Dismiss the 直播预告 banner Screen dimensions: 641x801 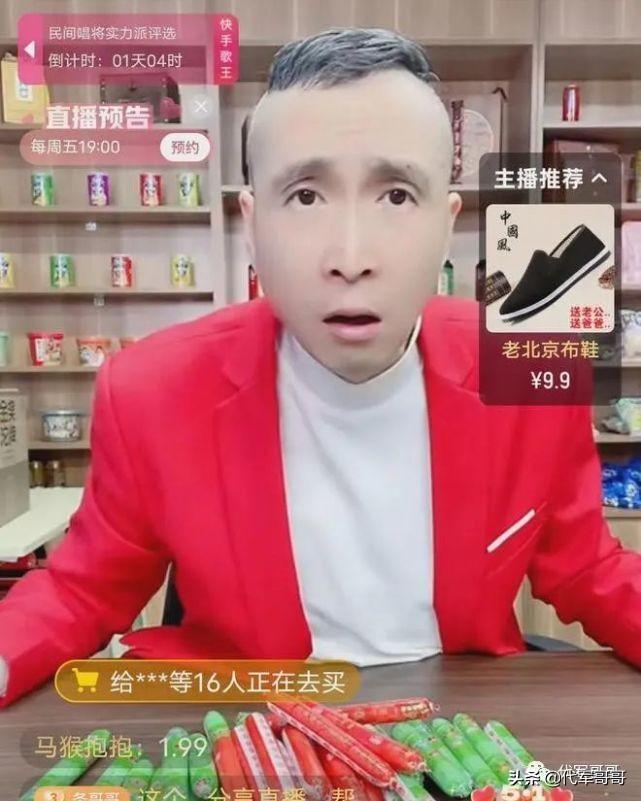pyautogui.click(x=201, y=106)
